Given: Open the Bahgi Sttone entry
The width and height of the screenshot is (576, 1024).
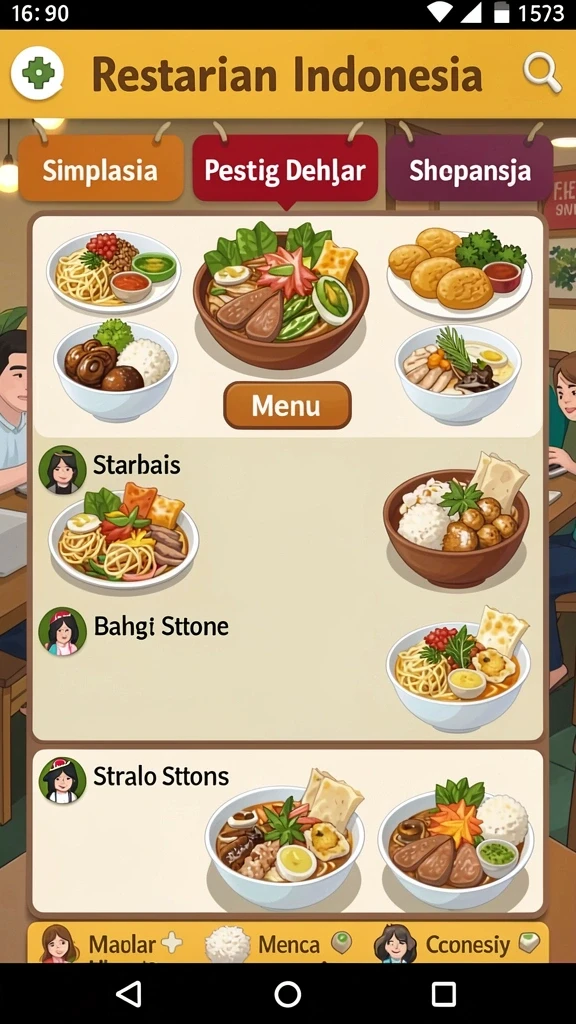Looking at the screenshot, I should 287,669.
